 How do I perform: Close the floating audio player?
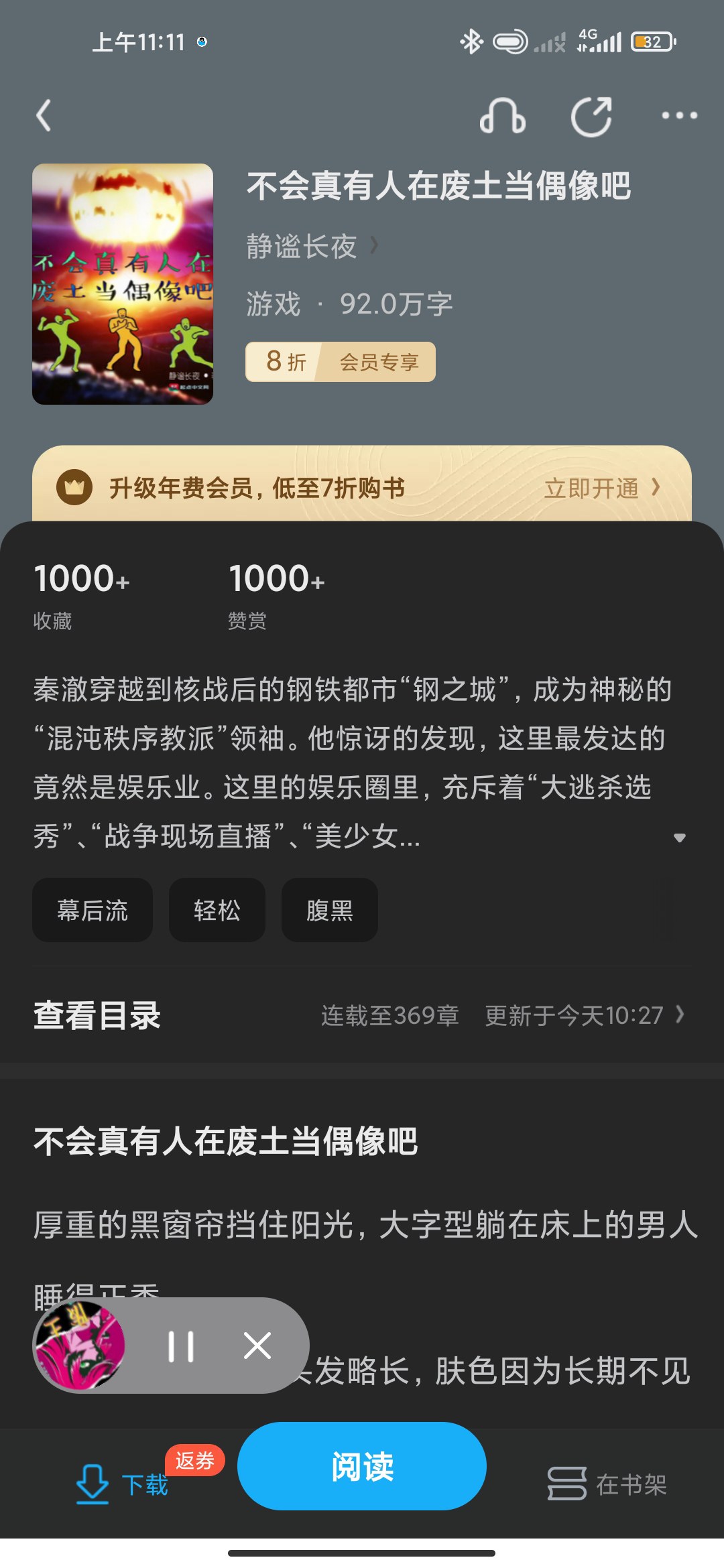point(257,1346)
